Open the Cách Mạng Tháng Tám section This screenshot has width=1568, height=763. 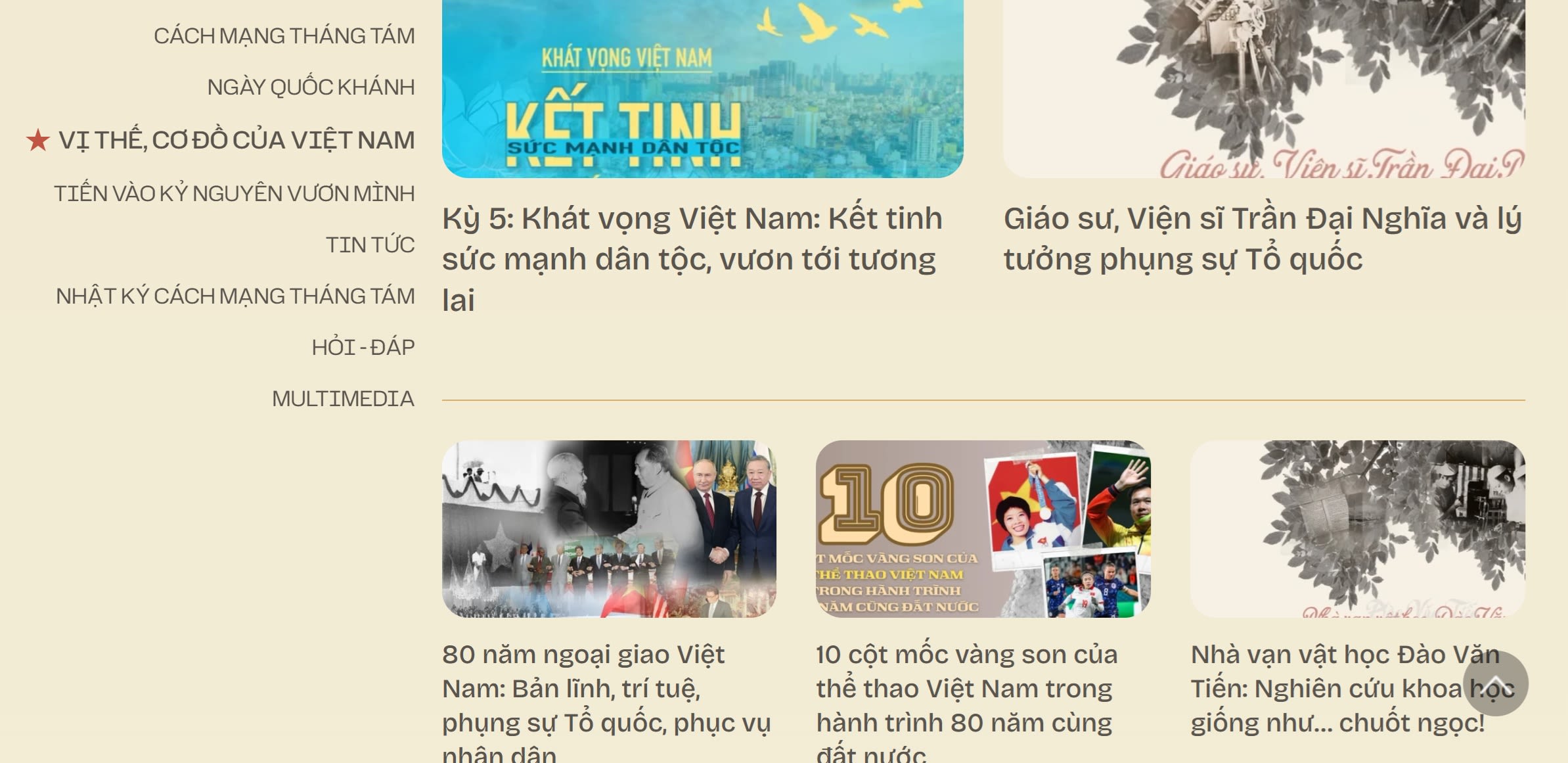284,36
